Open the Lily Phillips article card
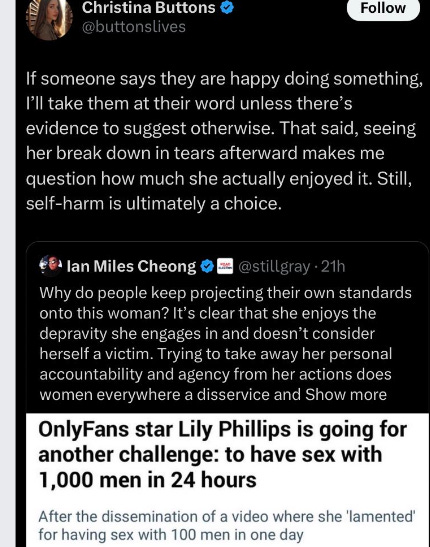Viewport: 430px width, 547px height. (x=227, y=480)
